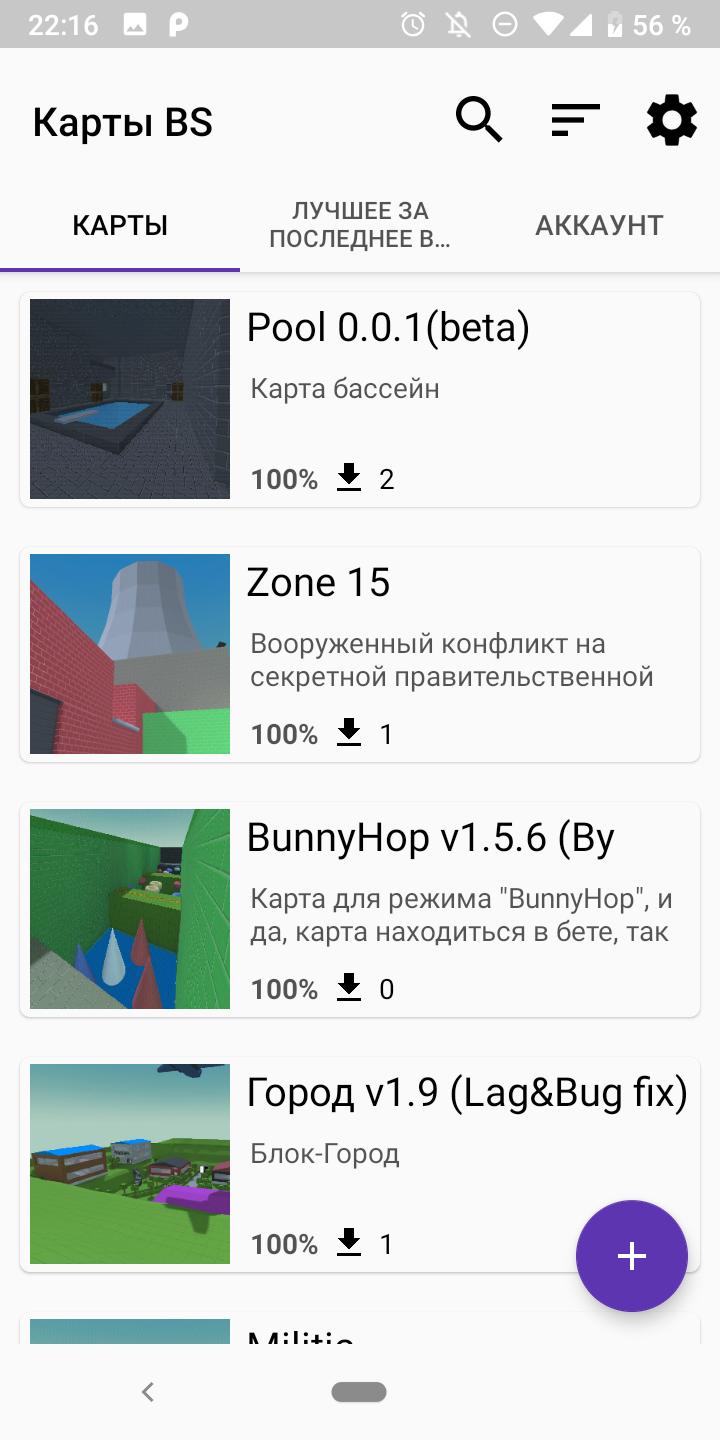Open the search icon

[x=478, y=119]
